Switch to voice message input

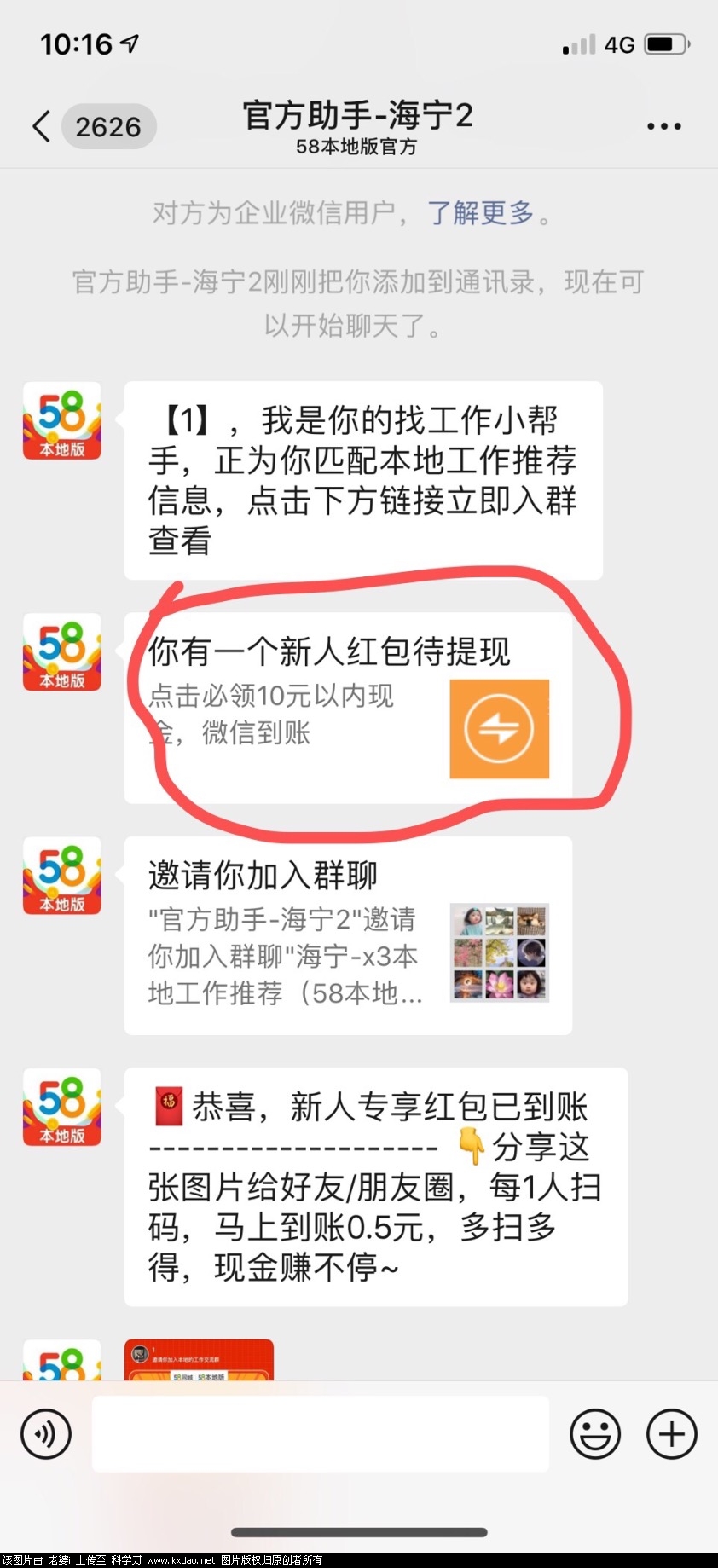(46, 1434)
